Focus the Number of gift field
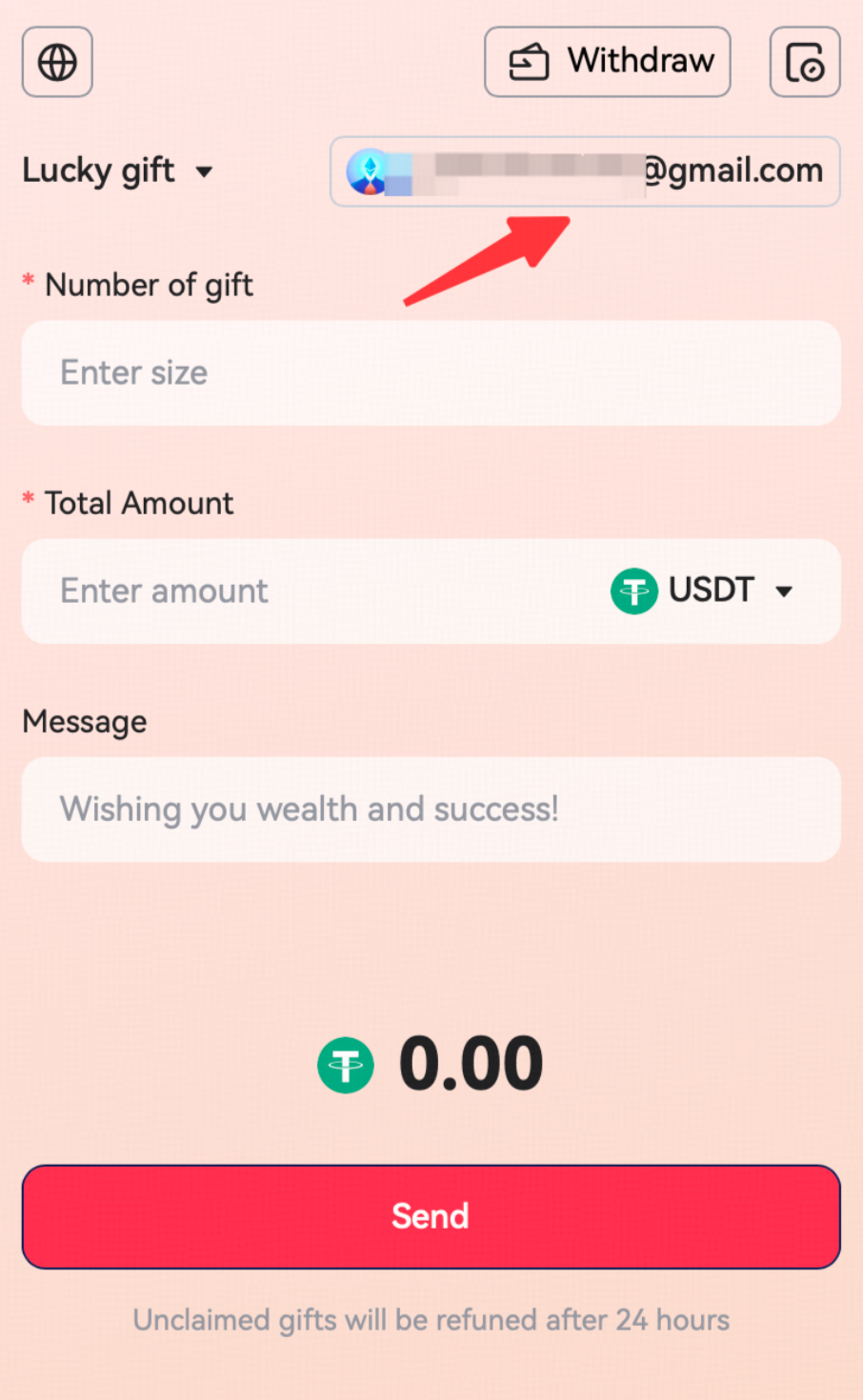 coord(431,372)
